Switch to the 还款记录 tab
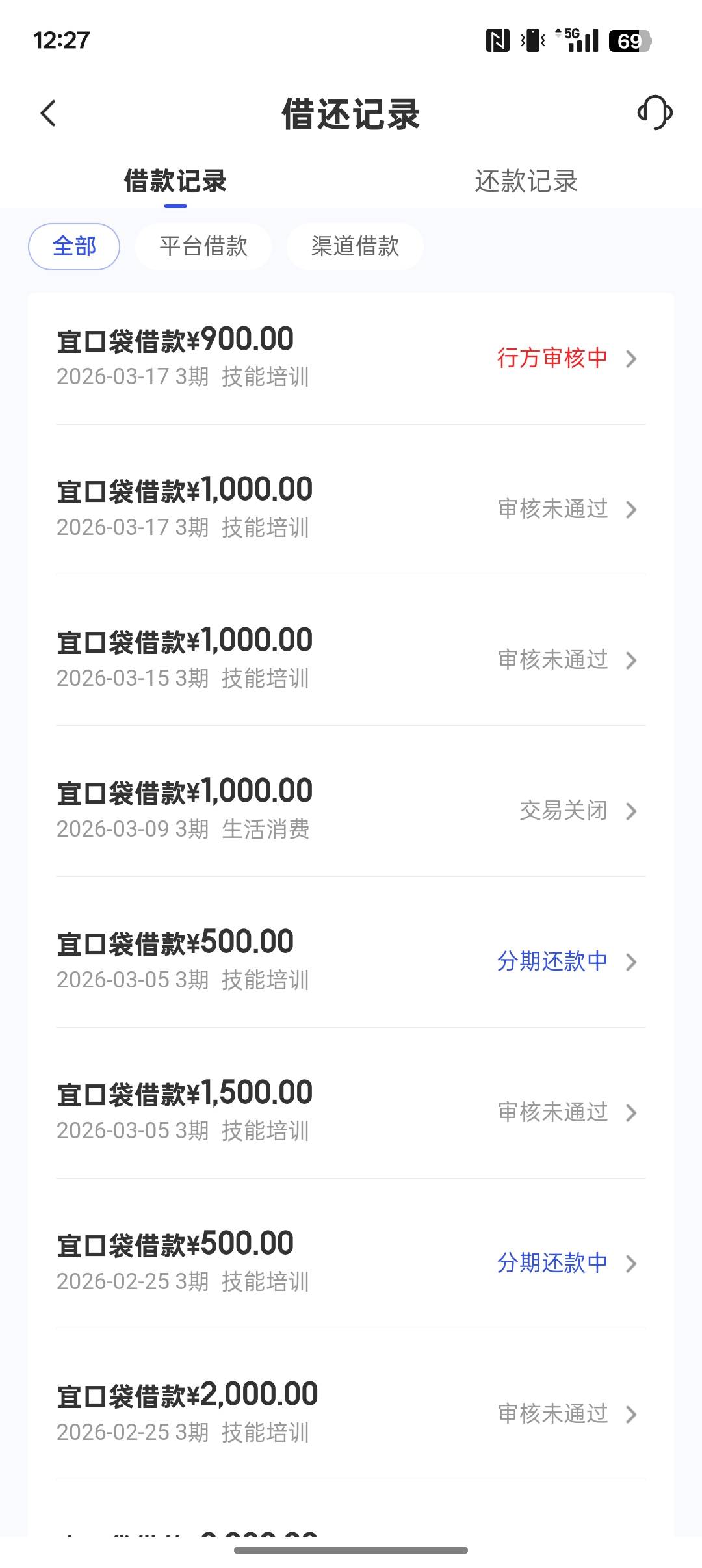Screen dimensions: 702x1568 coord(526,181)
